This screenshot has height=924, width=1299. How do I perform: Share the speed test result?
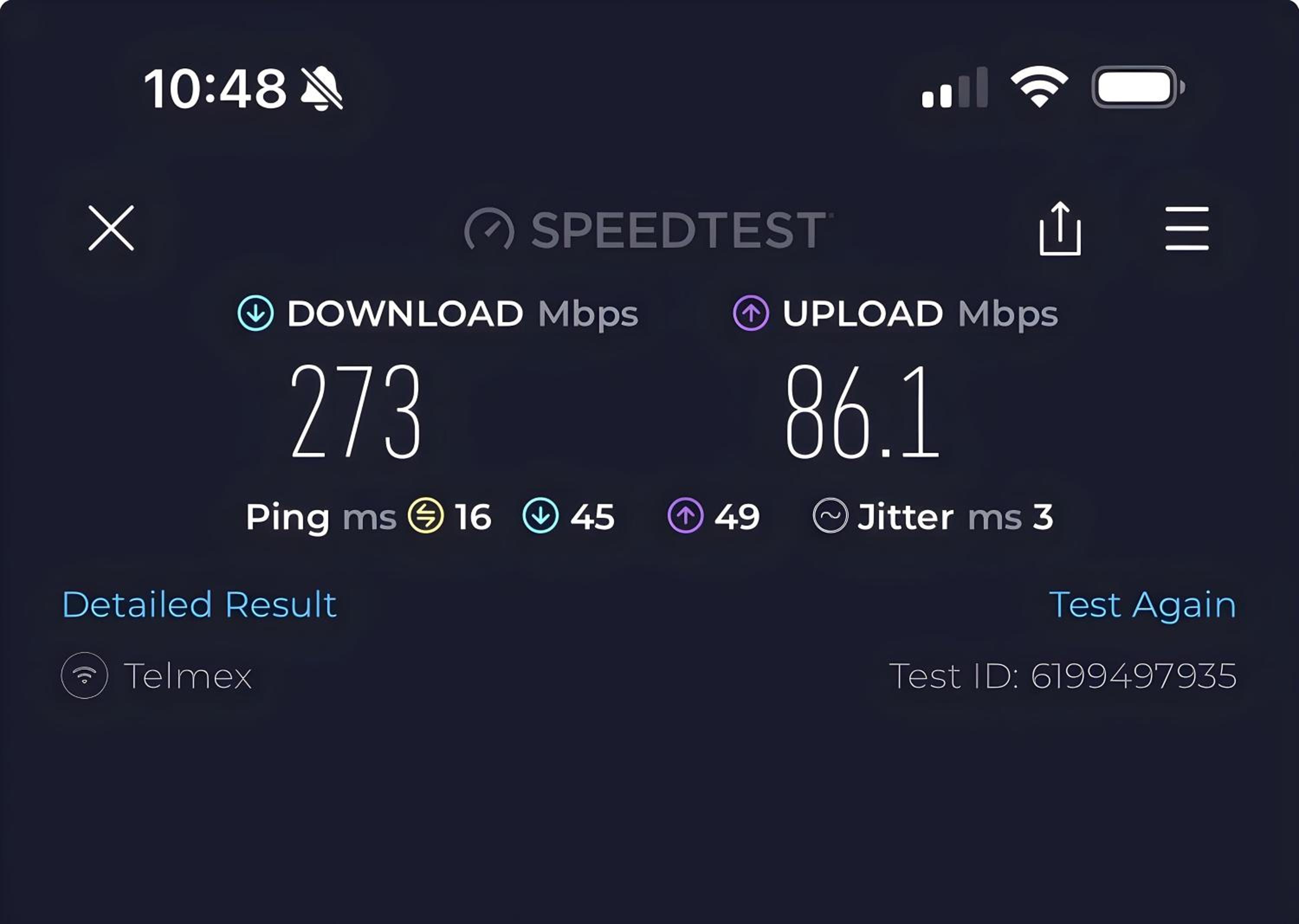coord(1060,229)
